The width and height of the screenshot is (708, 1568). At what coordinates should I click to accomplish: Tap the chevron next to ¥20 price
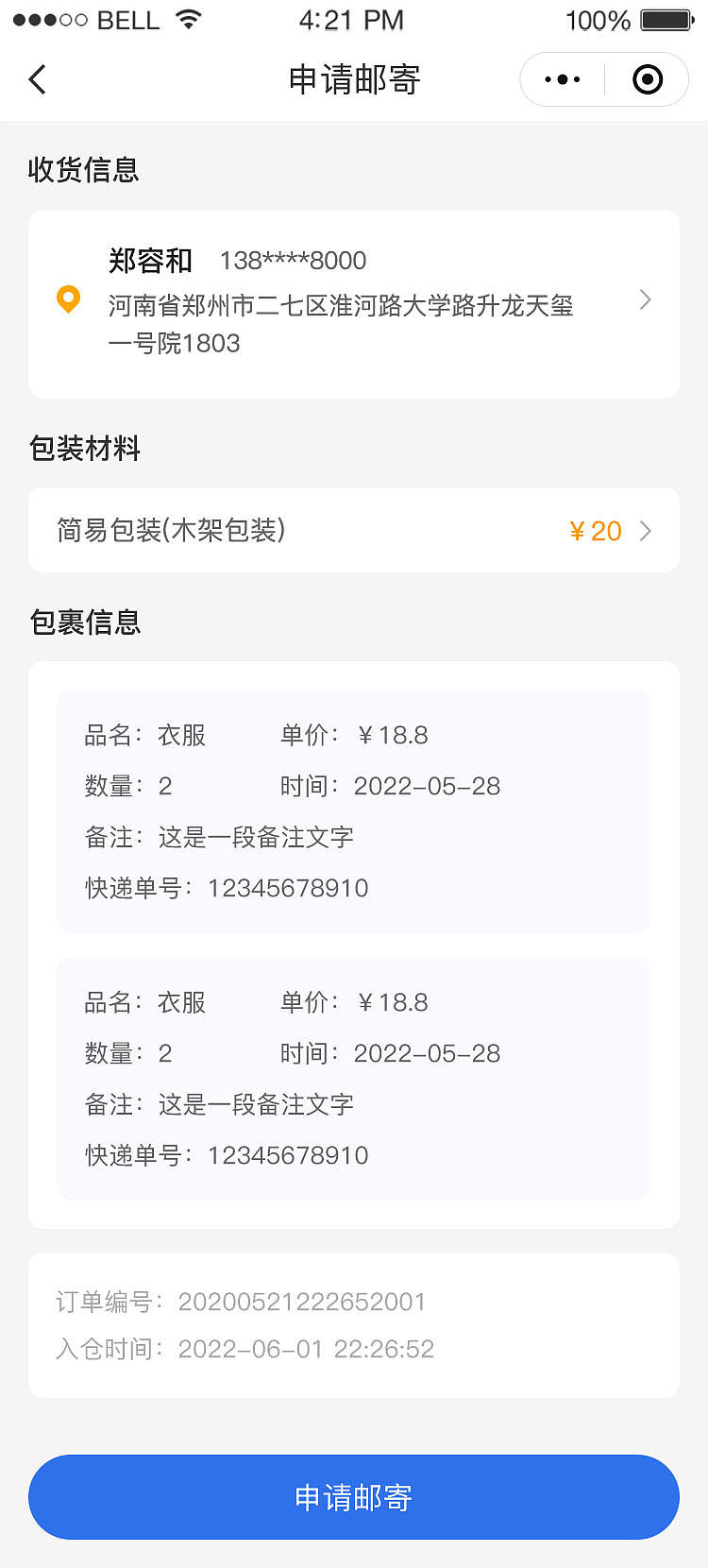click(x=646, y=531)
